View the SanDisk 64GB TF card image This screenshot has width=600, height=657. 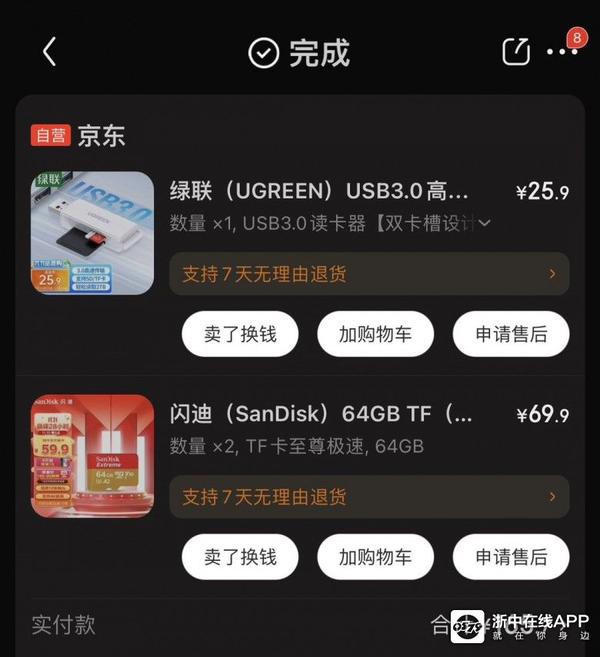click(93, 456)
